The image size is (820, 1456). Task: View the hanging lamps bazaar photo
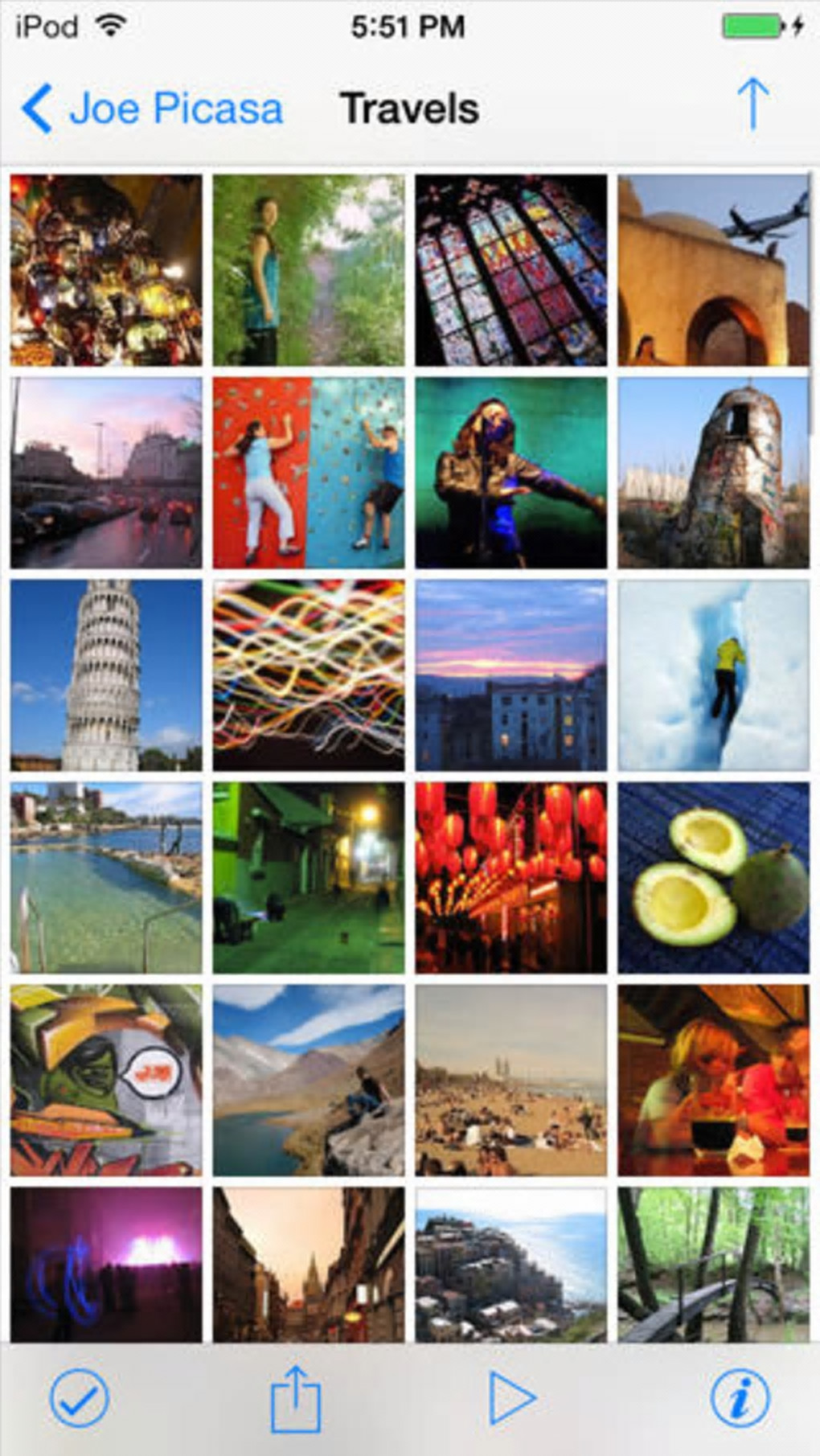tap(106, 270)
